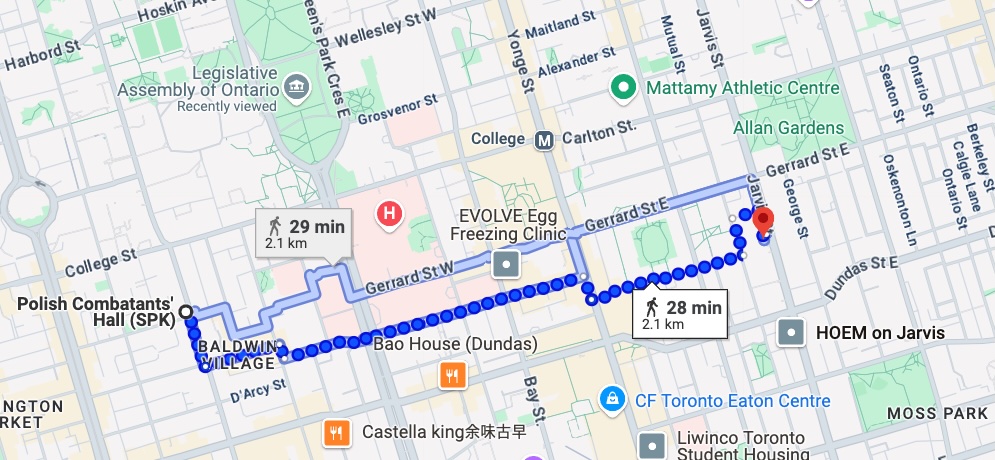Image resolution: width=995 pixels, height=460 pixels.
Task: Open the Mattamy Athletic Centre place marker
Action: (624, 88)
